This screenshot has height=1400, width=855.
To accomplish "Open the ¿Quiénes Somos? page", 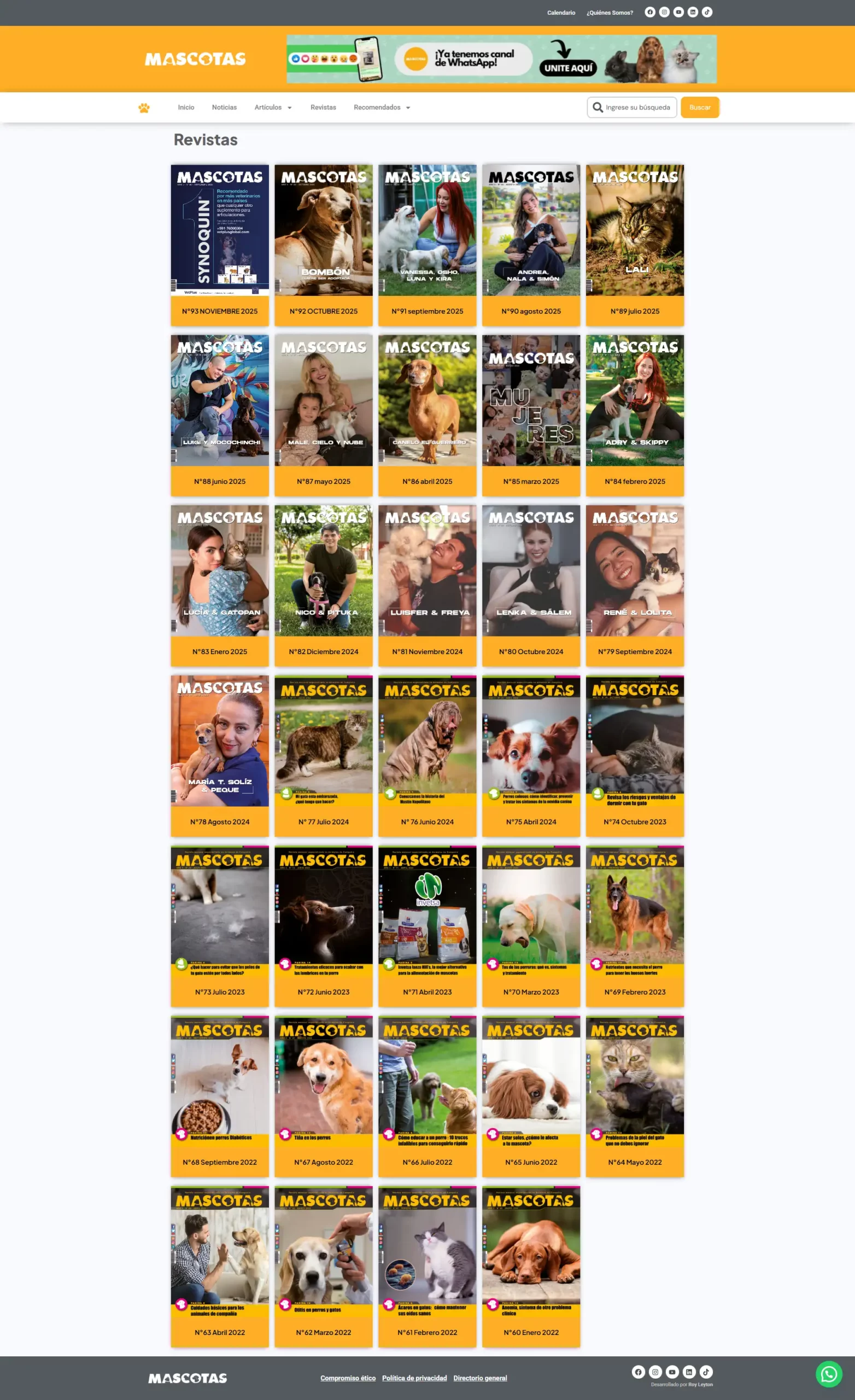I will coord(609,13).
